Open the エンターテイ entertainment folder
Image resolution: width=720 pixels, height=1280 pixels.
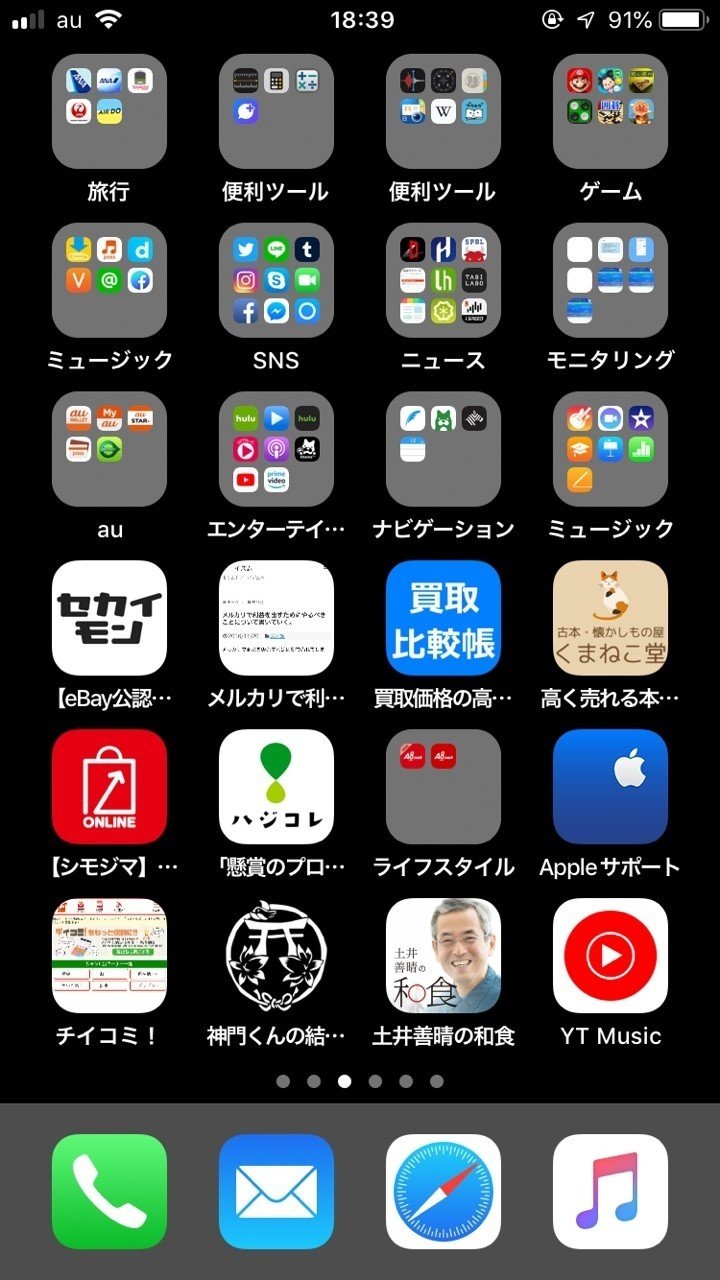tap(276, 449)
